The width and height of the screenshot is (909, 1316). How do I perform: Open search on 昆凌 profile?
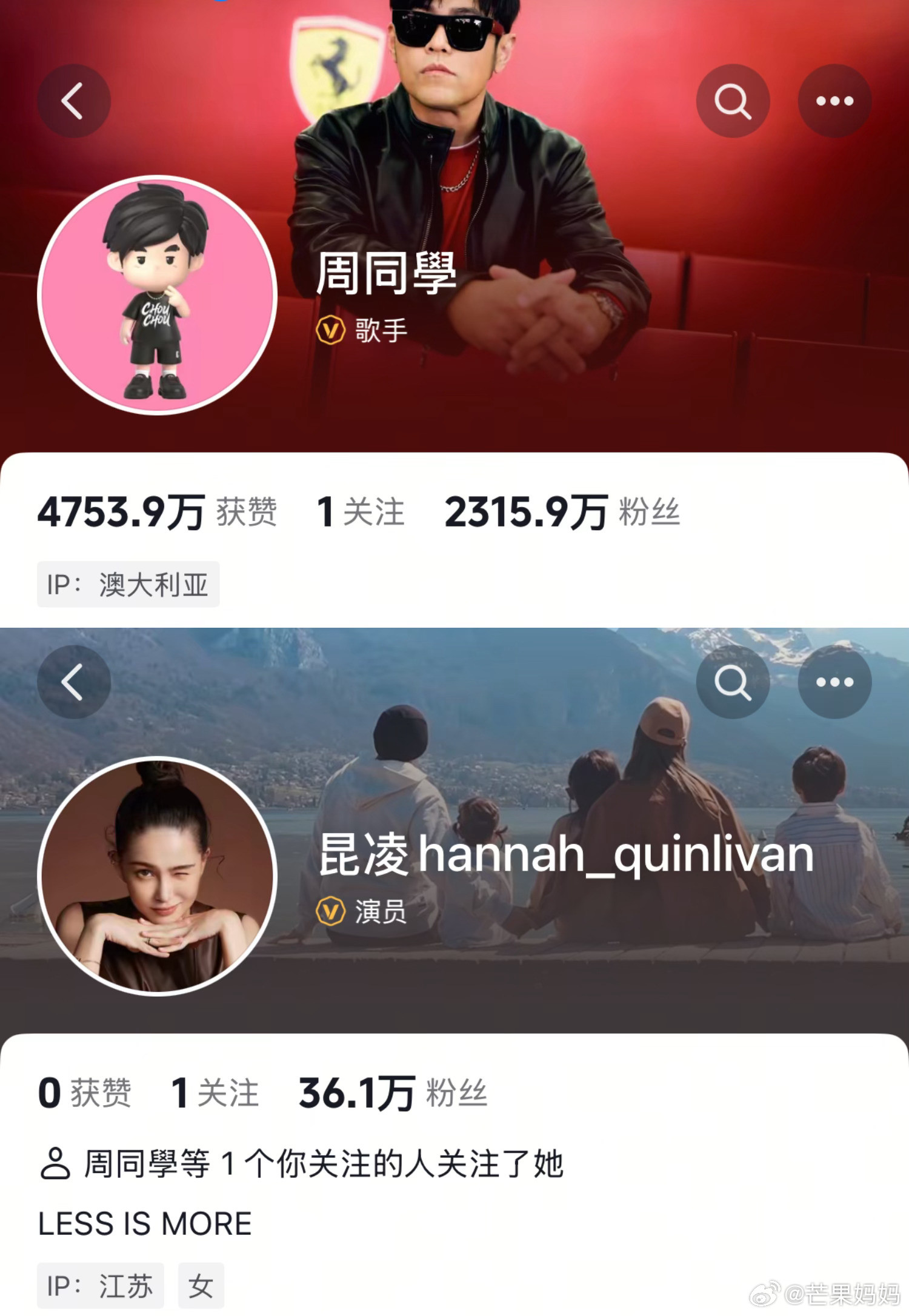click(734, 681)
